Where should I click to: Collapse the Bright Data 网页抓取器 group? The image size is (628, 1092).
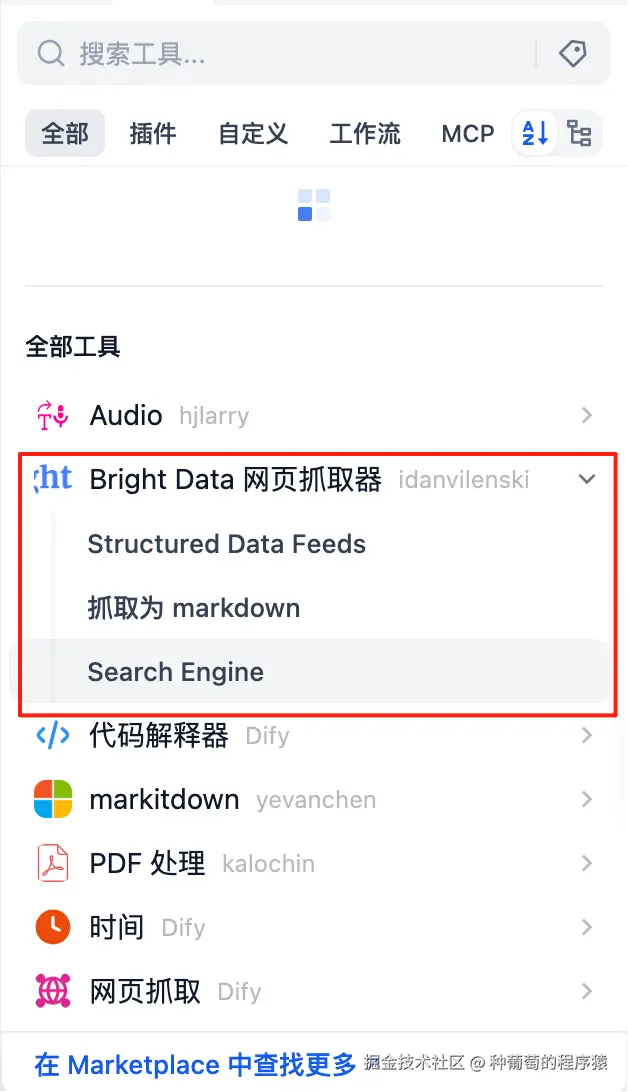pyautogui.click(x=587, y=479)
